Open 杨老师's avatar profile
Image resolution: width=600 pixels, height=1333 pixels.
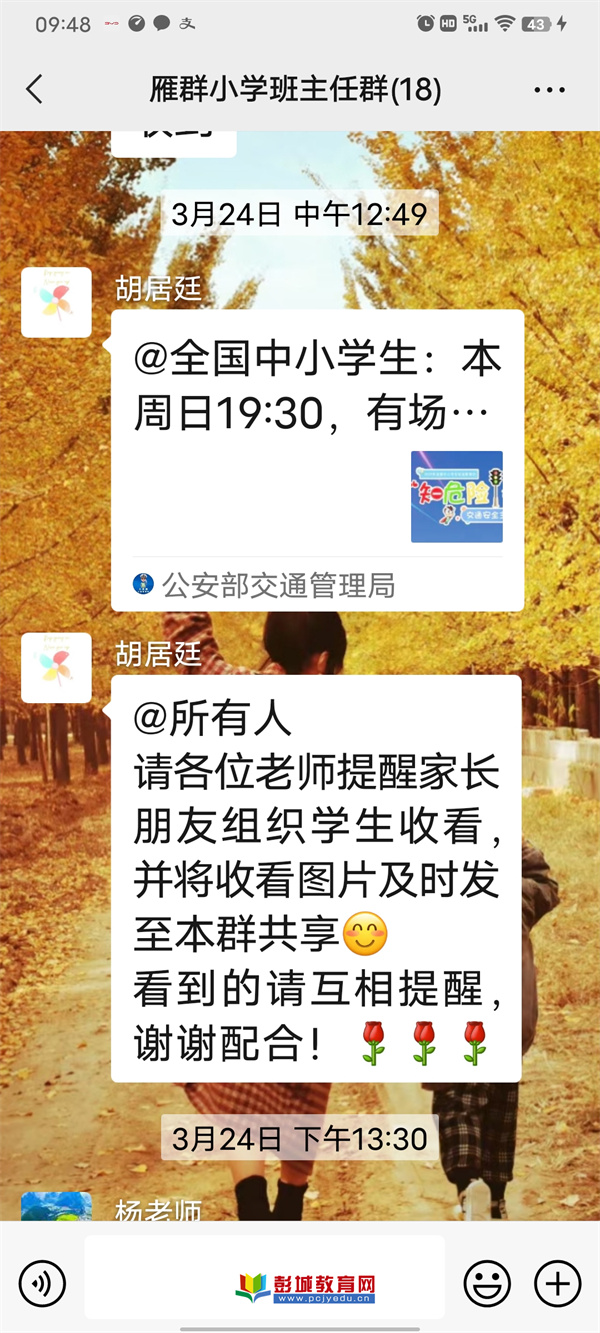pyautogui.click(x=56, y=1207)
